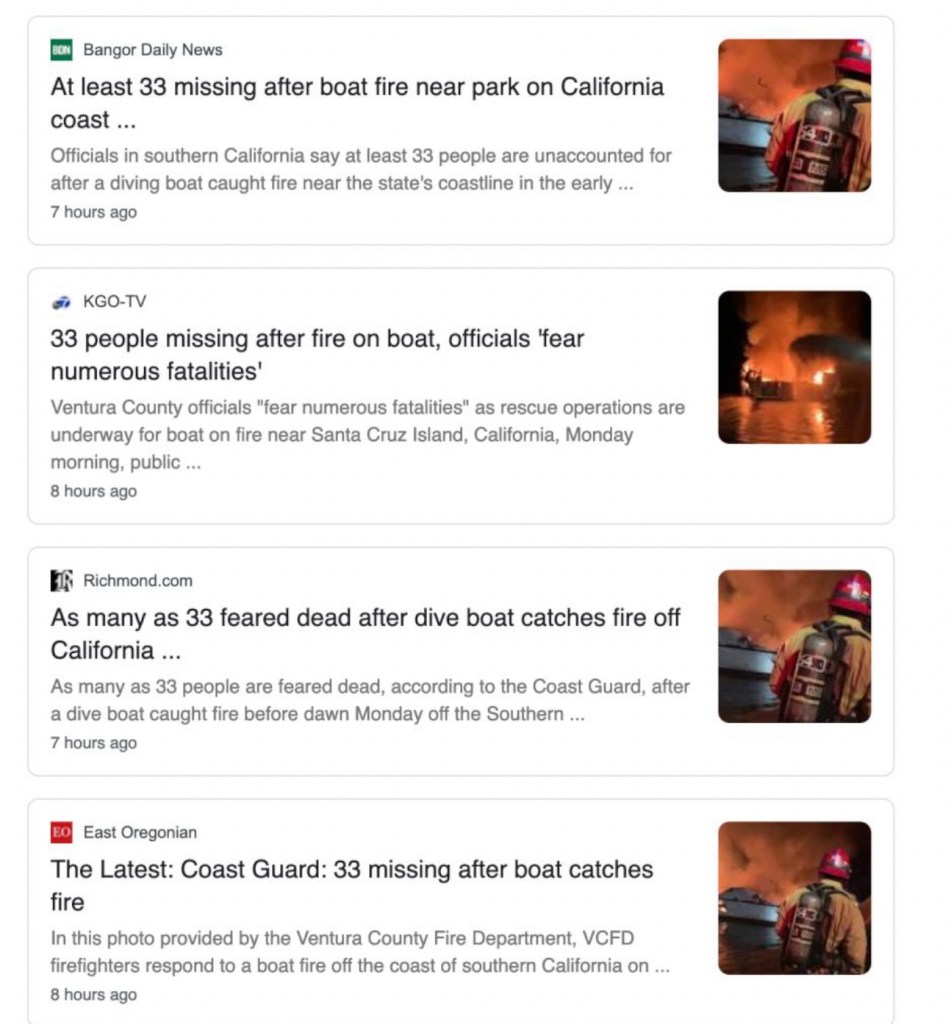Open the Bangor Daily News boat fire article
The height and width of the screenshot is (1024, 948).
coord(357,87)
